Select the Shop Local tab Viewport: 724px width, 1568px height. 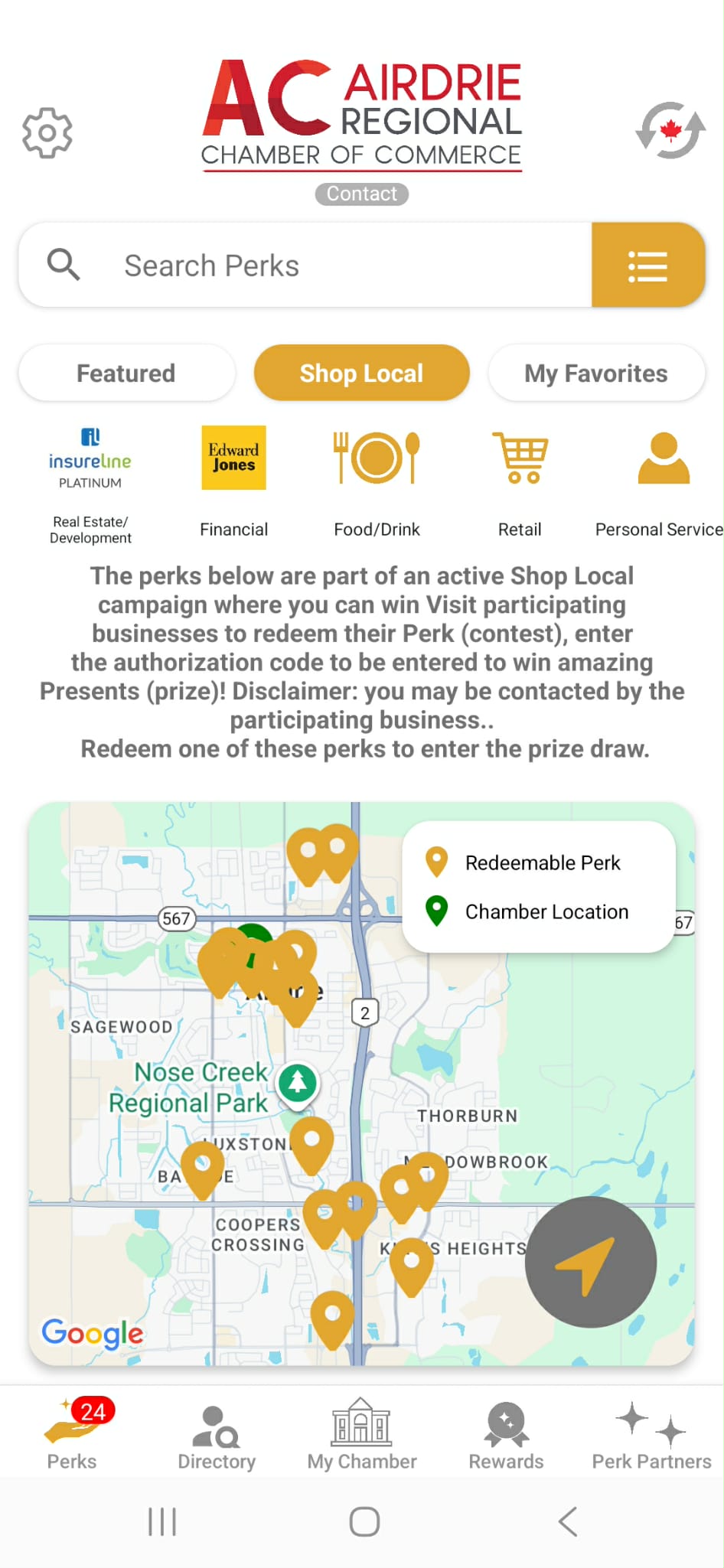361,373
